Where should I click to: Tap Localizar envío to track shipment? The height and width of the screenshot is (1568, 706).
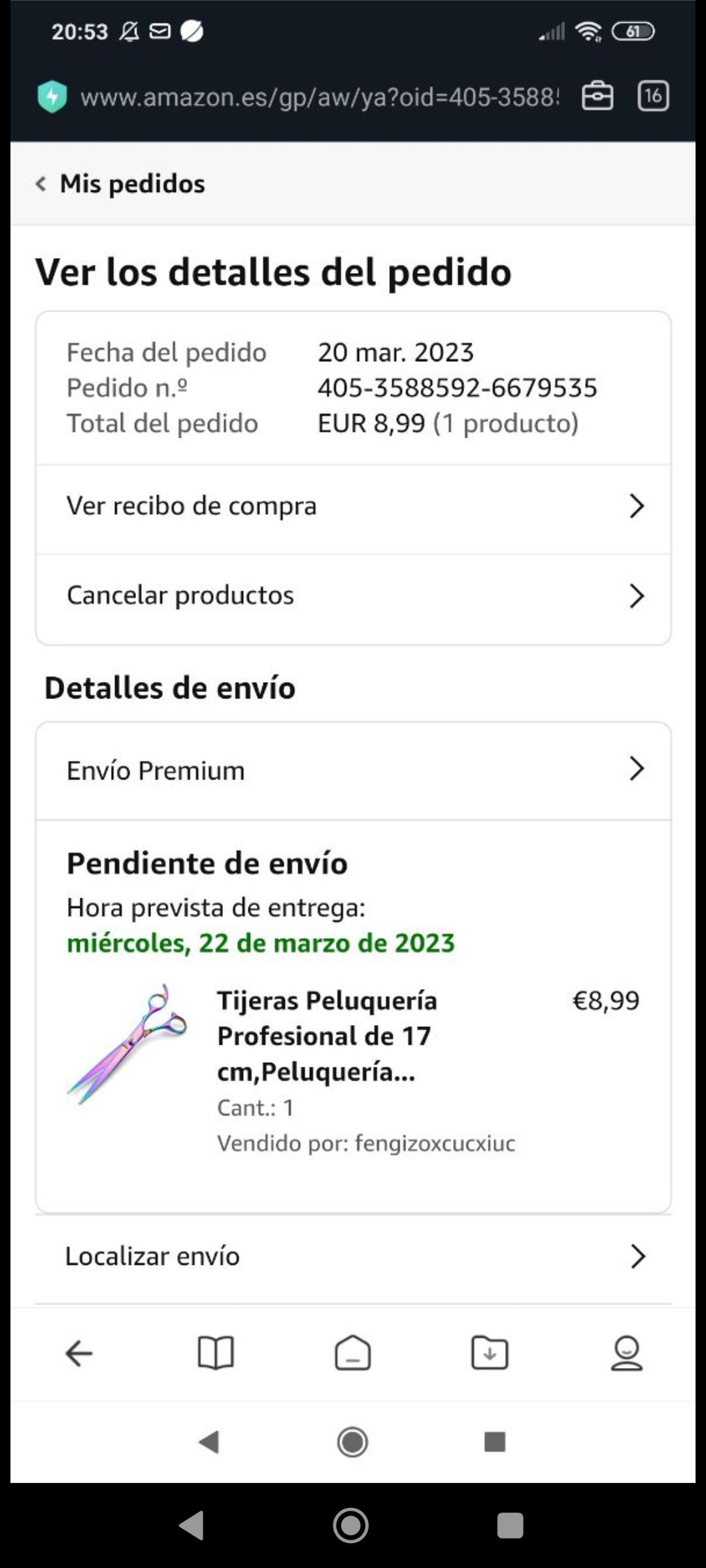[353, 1256]
